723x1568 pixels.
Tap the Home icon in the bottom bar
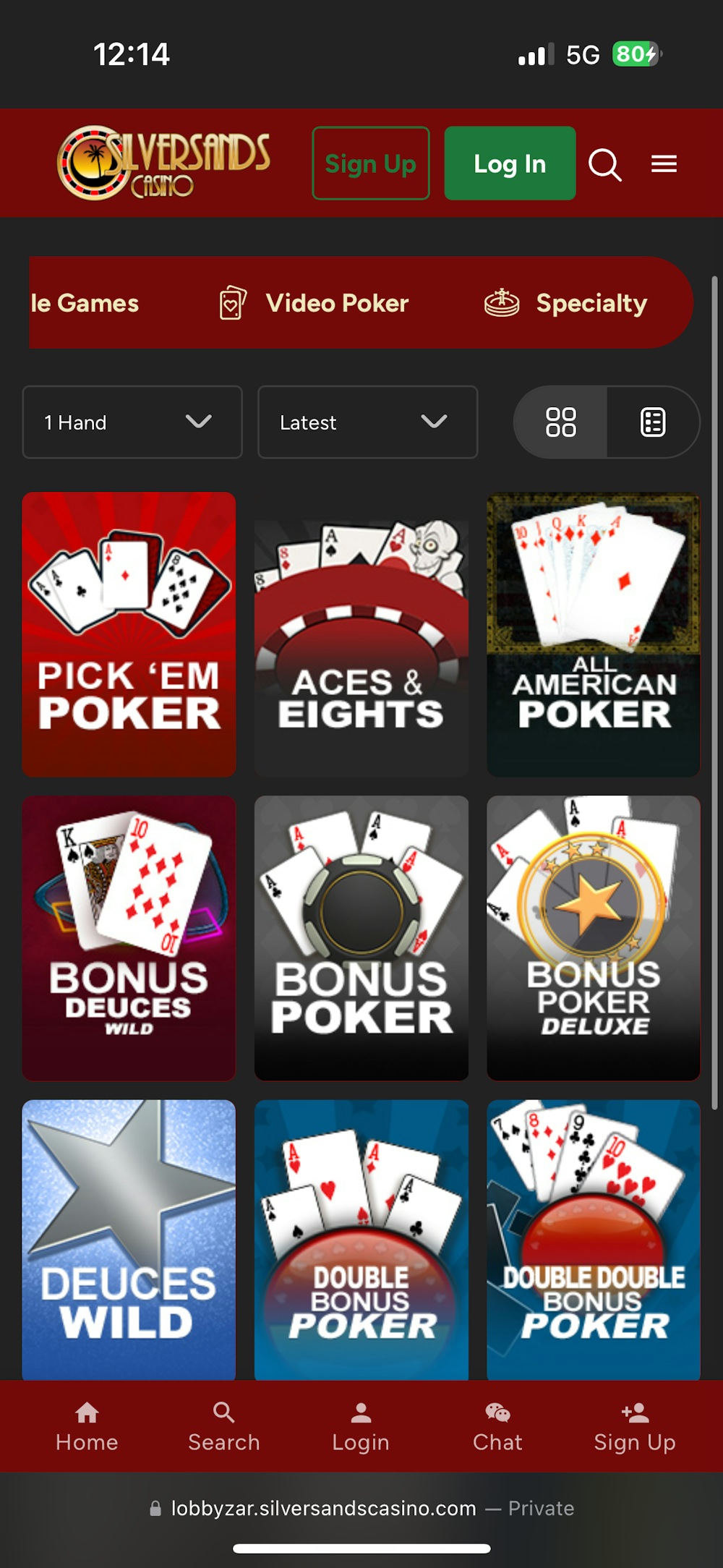87,1413
